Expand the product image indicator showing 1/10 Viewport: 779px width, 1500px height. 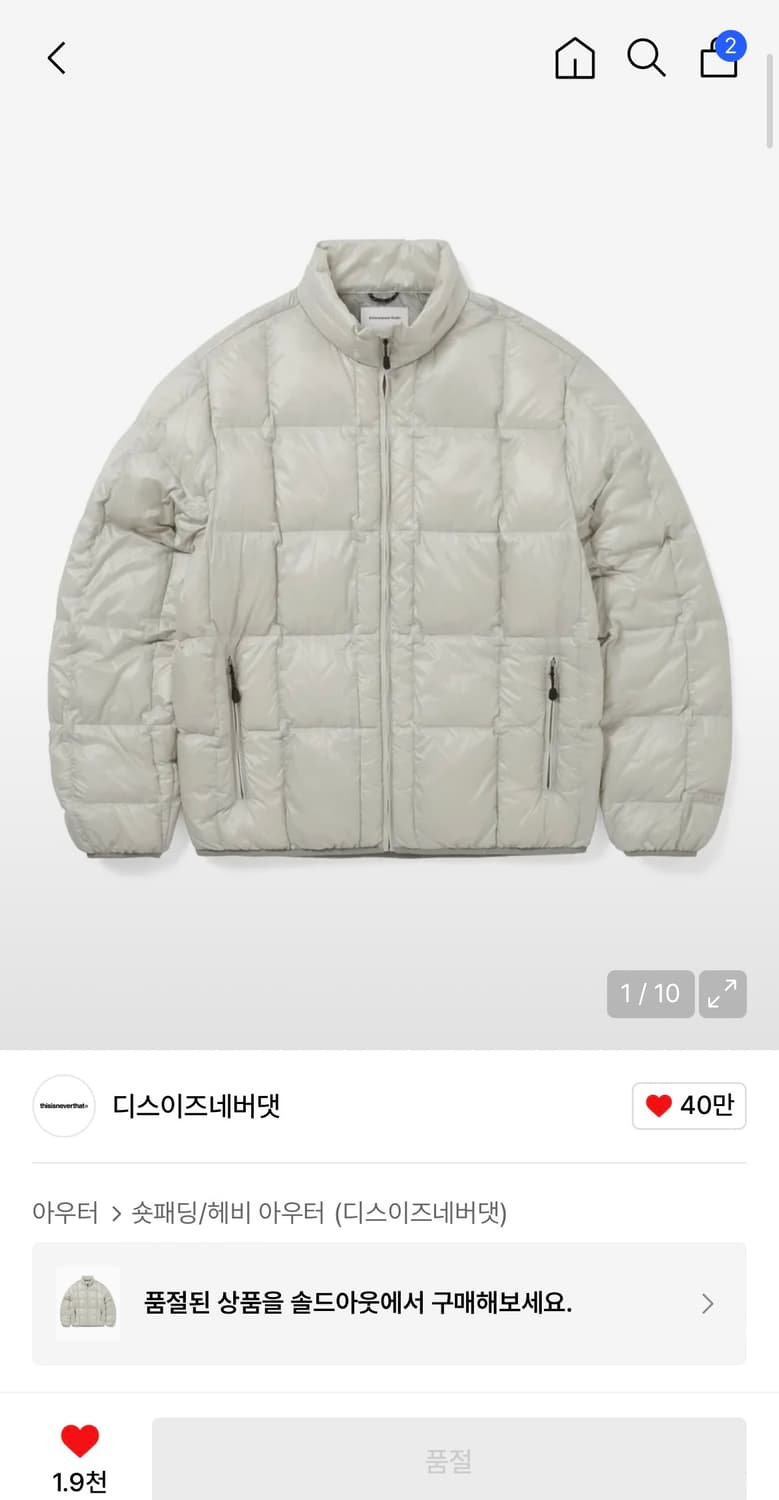[650, 993]
